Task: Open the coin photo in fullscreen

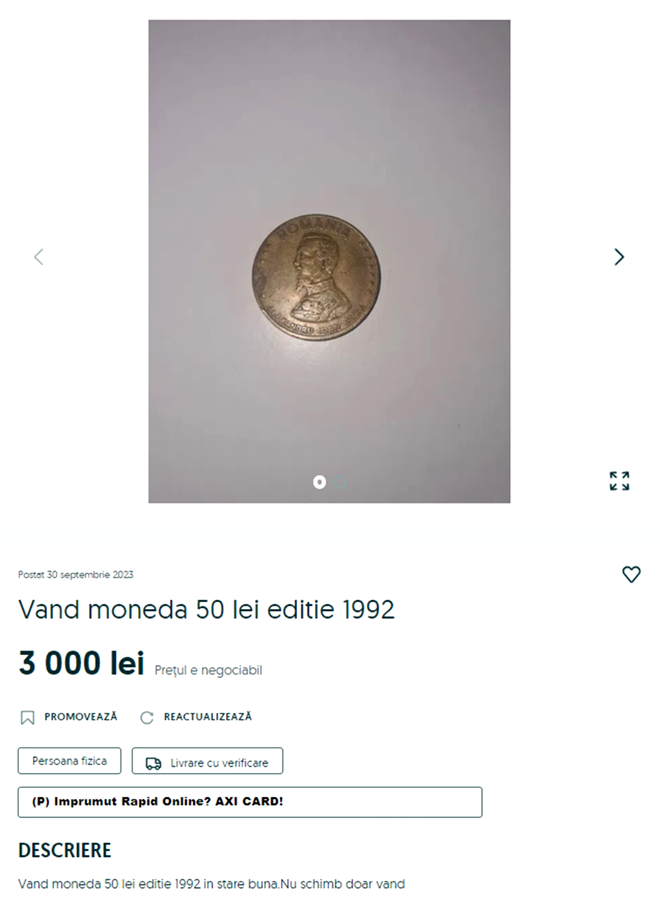Action: click(619, 481)
